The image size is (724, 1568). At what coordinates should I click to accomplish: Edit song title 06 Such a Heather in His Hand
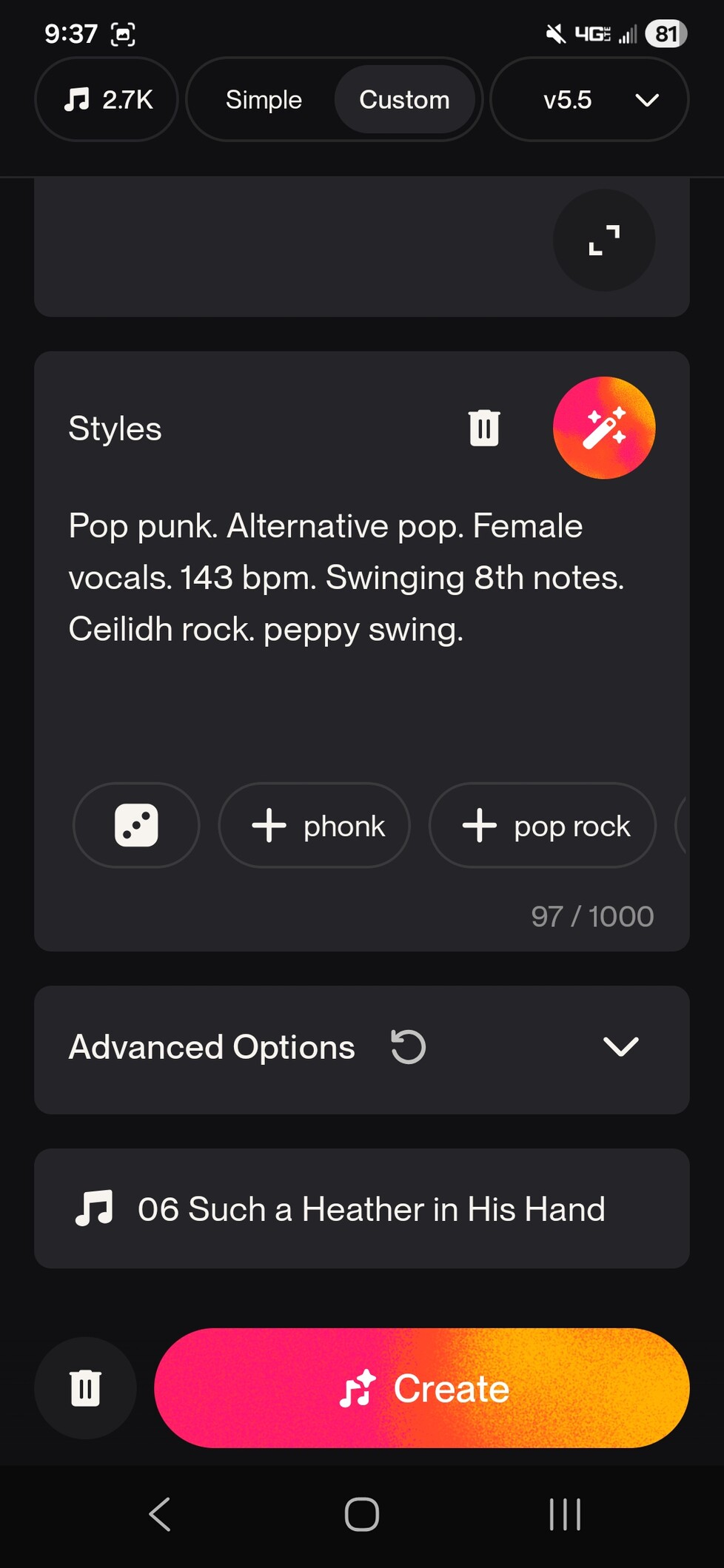pos(370,1209)
